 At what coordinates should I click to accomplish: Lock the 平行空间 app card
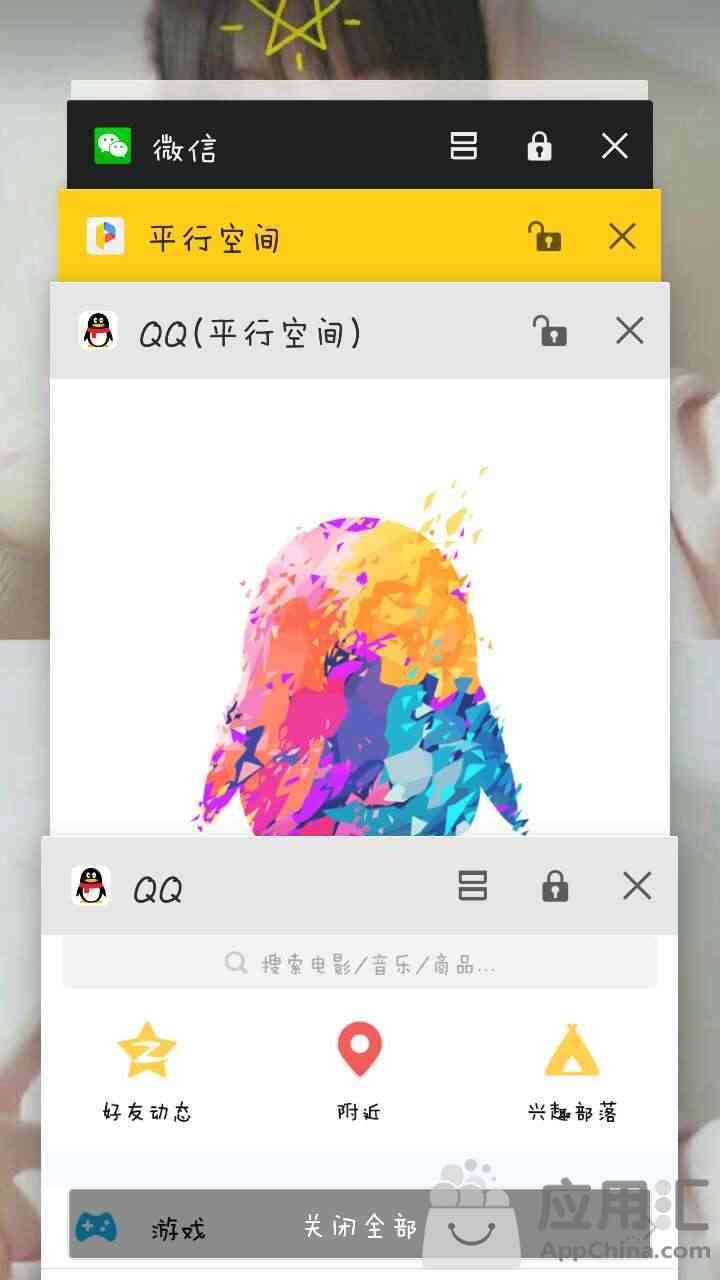click(x=544, y=237)
